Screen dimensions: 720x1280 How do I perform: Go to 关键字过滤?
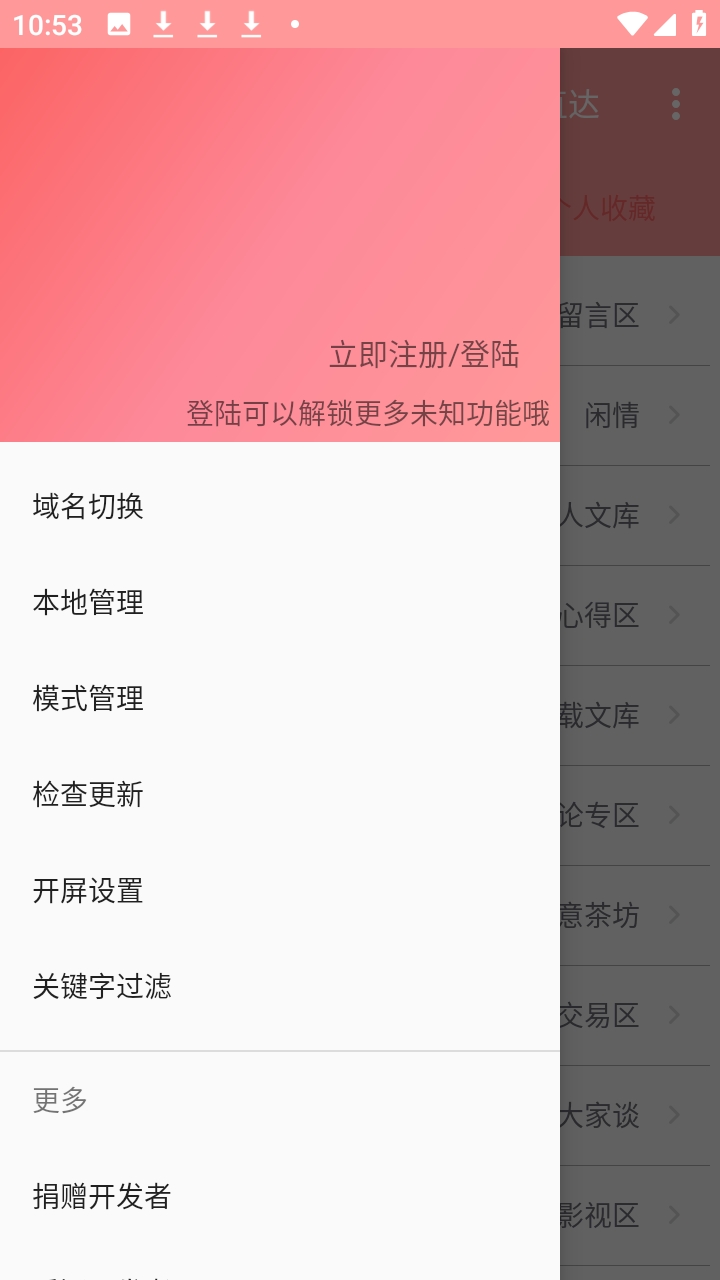pos(102,986)
